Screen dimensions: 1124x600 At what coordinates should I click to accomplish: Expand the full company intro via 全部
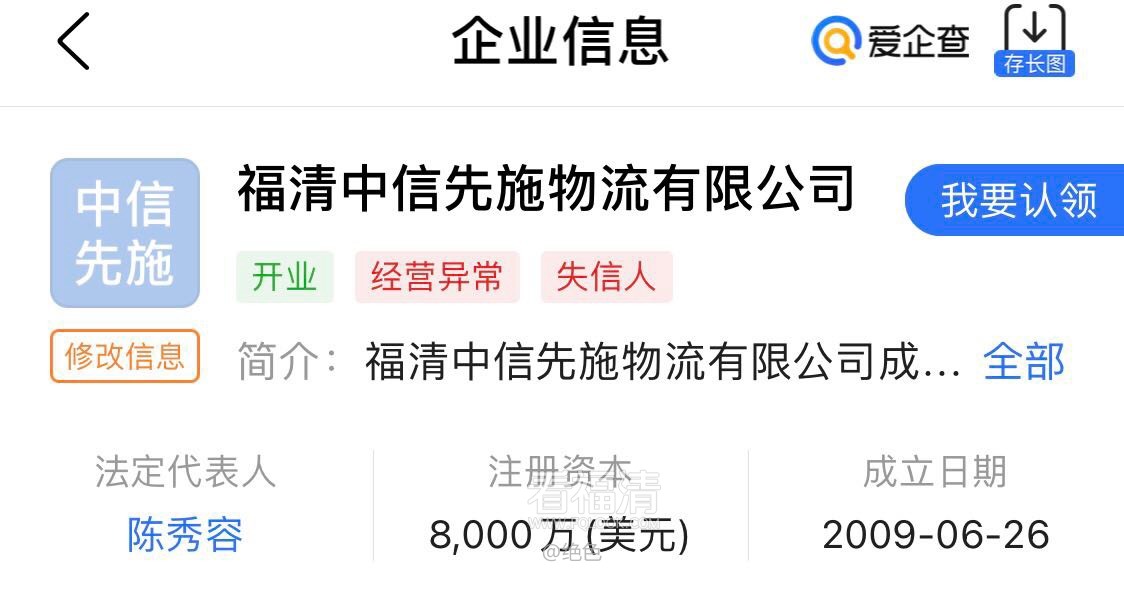(x=1024, y=361)
